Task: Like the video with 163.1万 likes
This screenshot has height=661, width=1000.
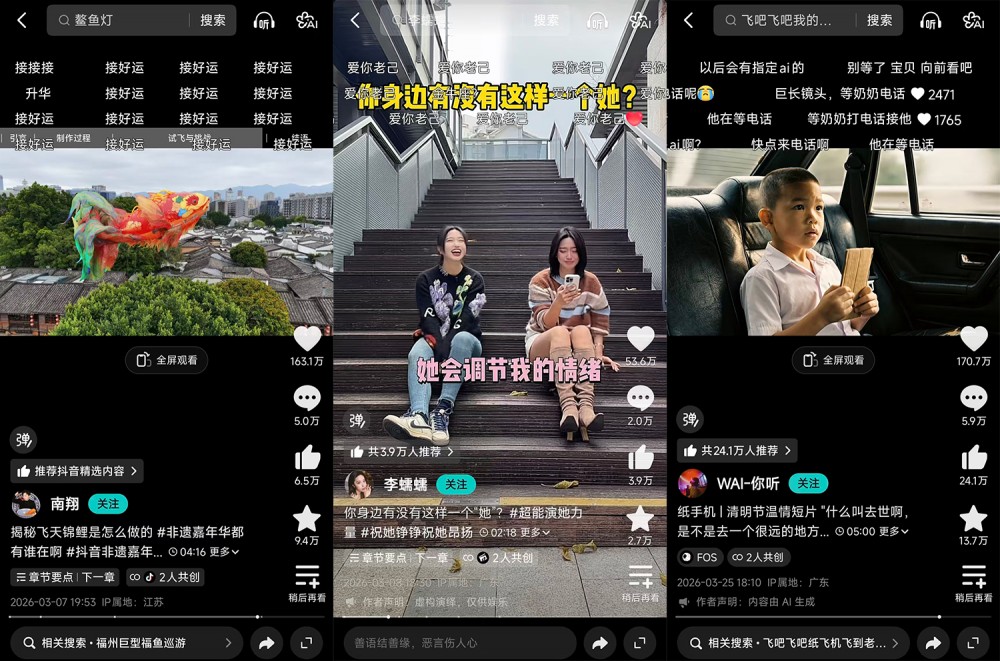Action: point(307,340)
